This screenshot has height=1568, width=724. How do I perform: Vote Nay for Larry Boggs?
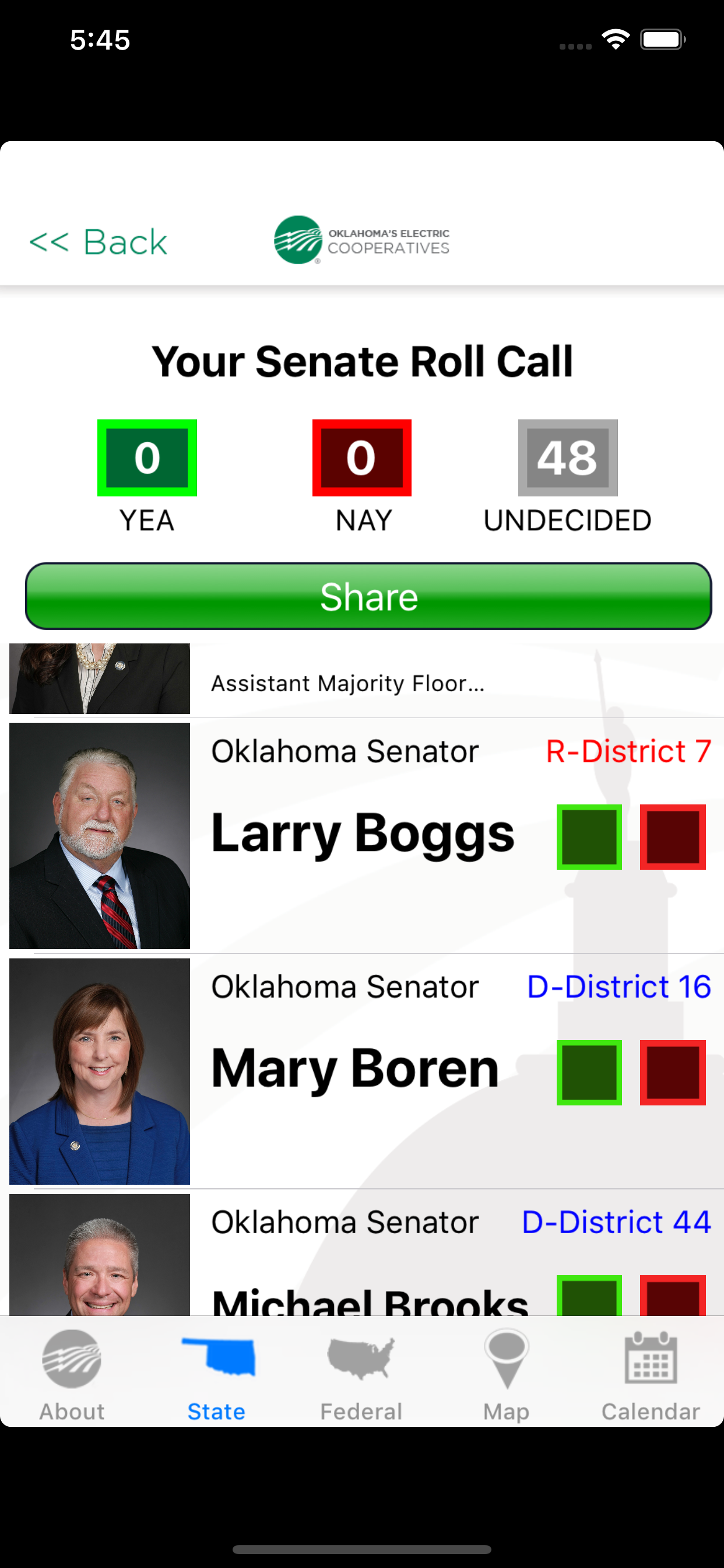point(673,836)
